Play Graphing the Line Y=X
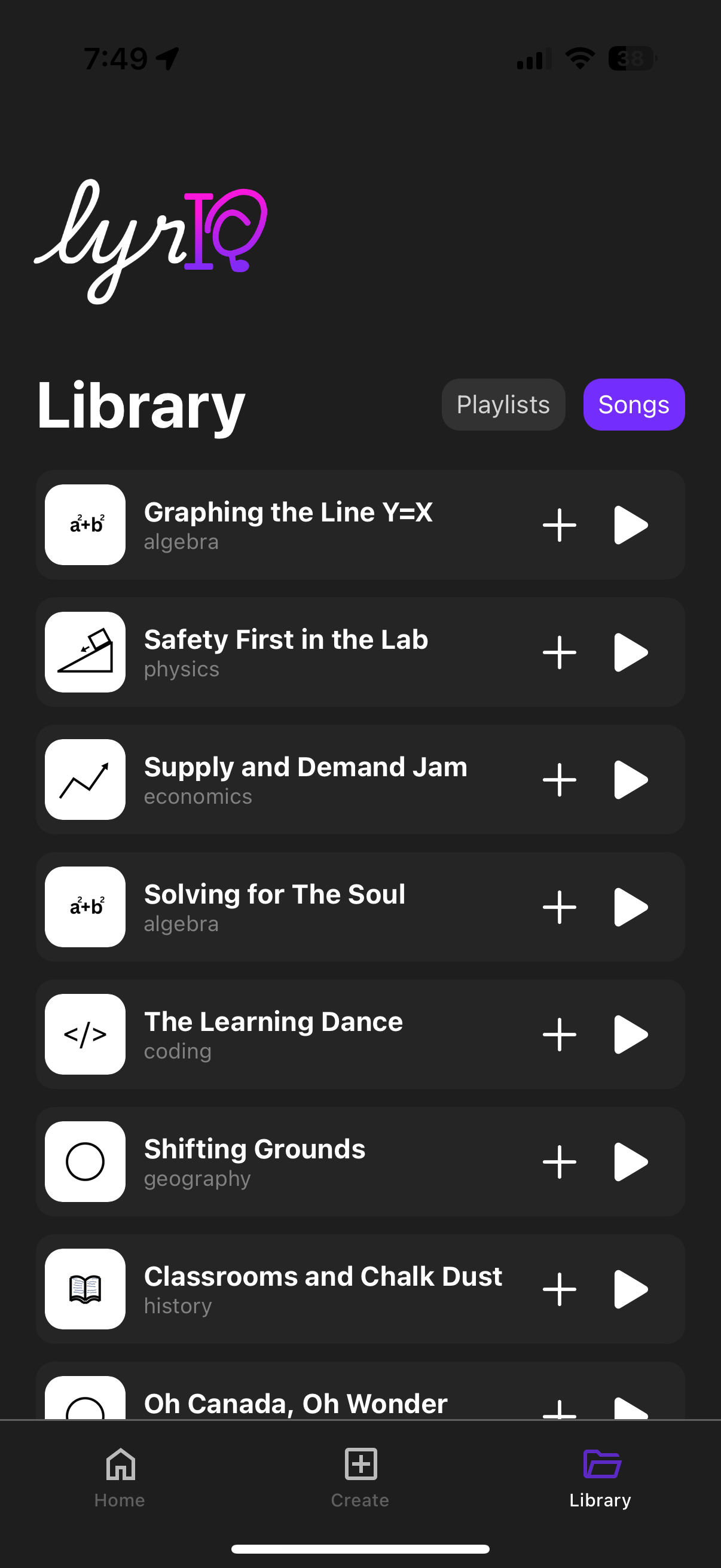The image size is (721, 1568). (630, 524)
